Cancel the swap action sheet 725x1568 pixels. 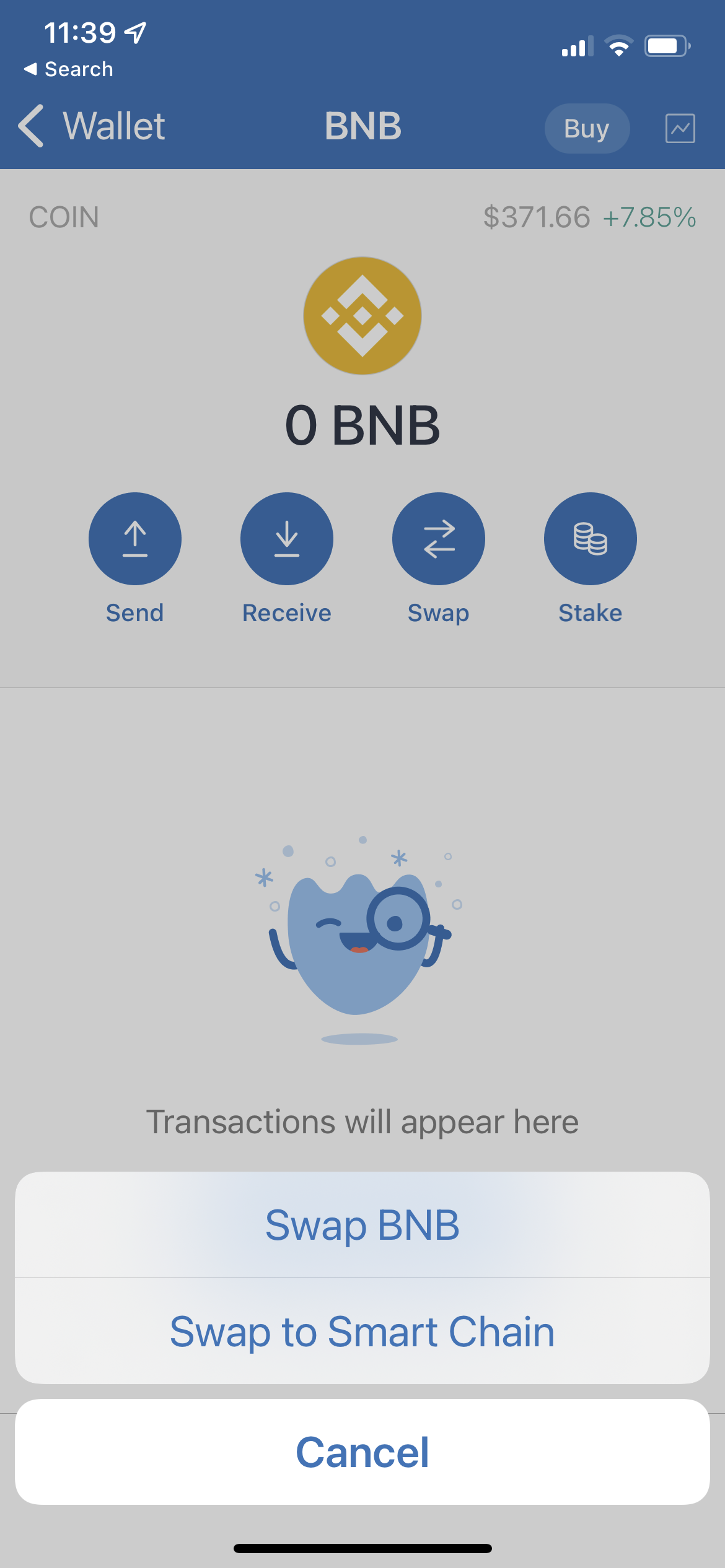tap(362, 1452)
